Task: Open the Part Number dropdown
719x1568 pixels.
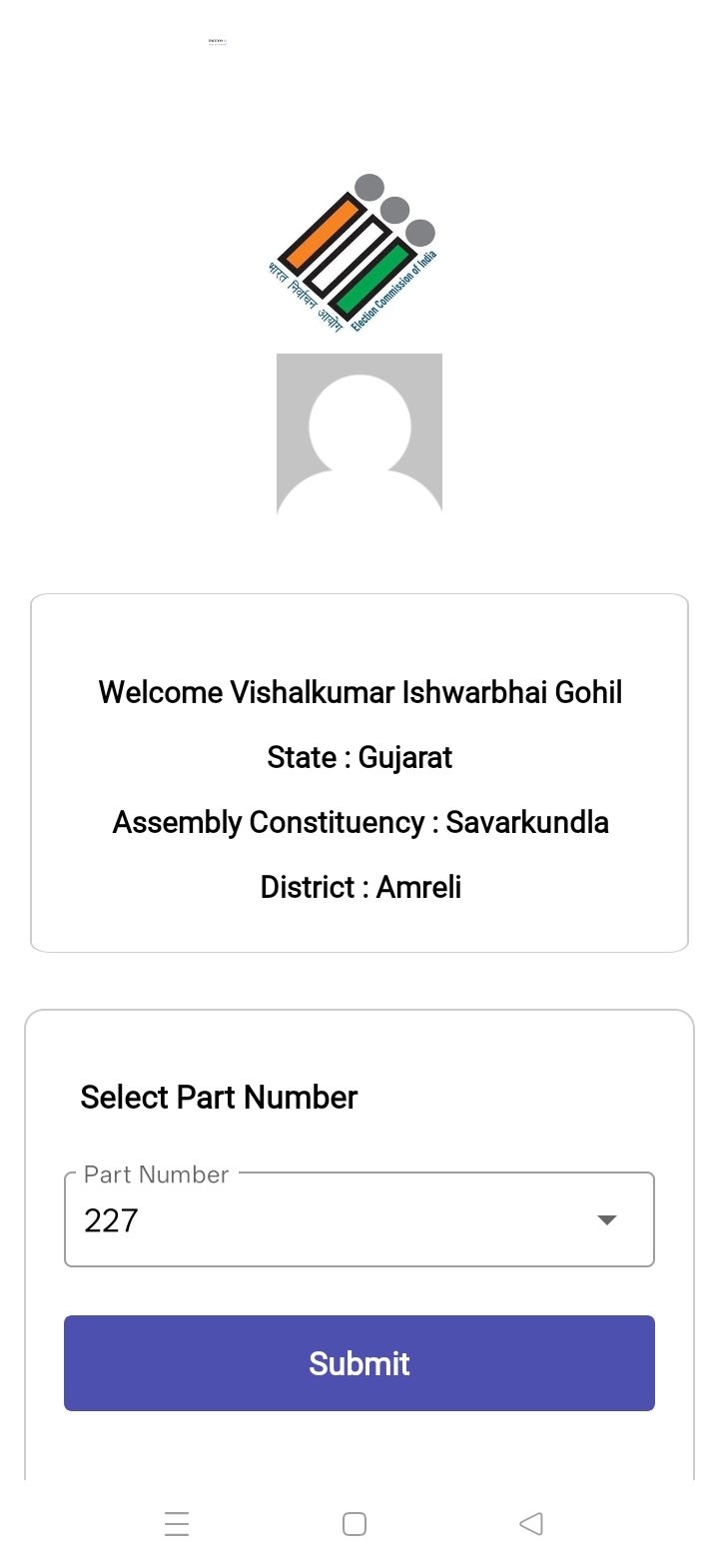Action: (359, 1219)
